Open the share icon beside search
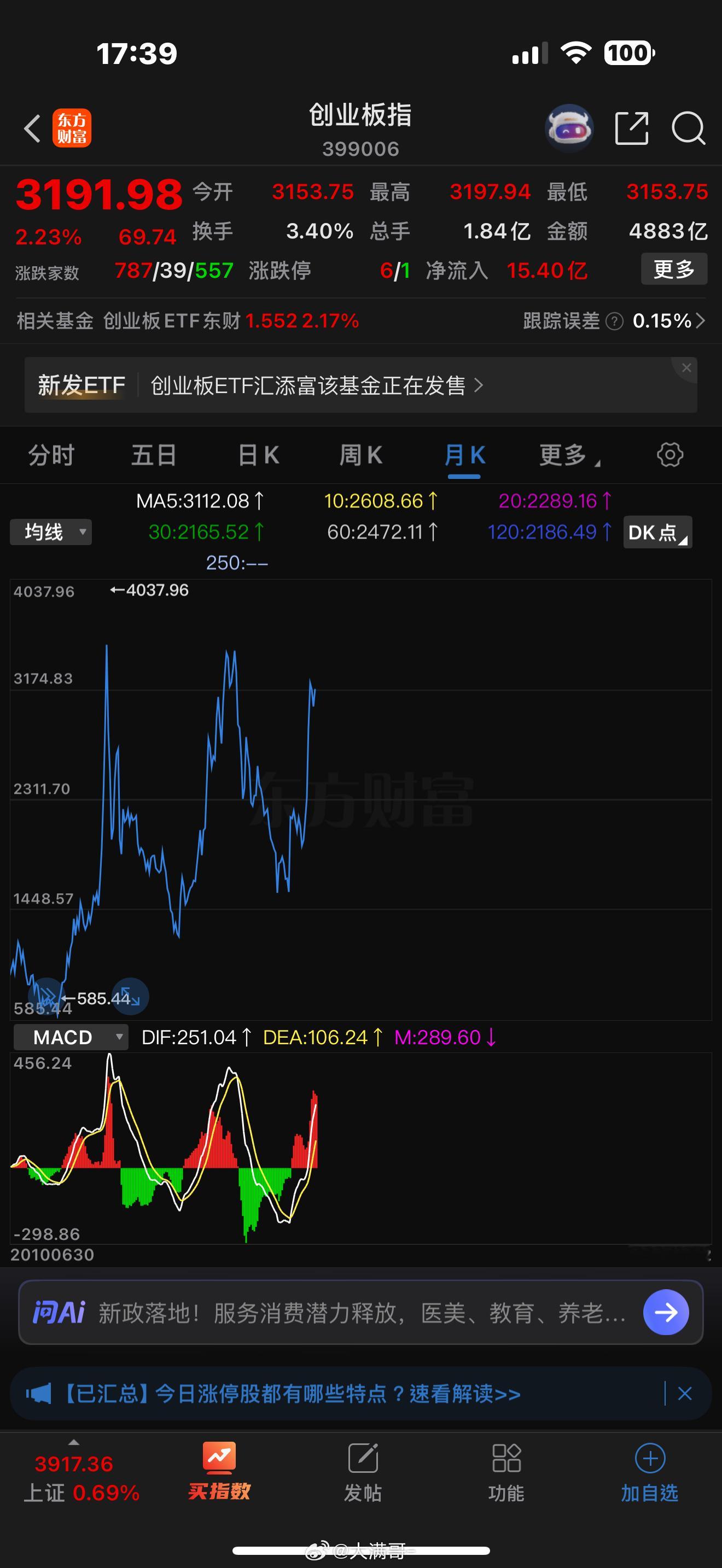Viewport: 722px width, 1568px height. point(632,128)
